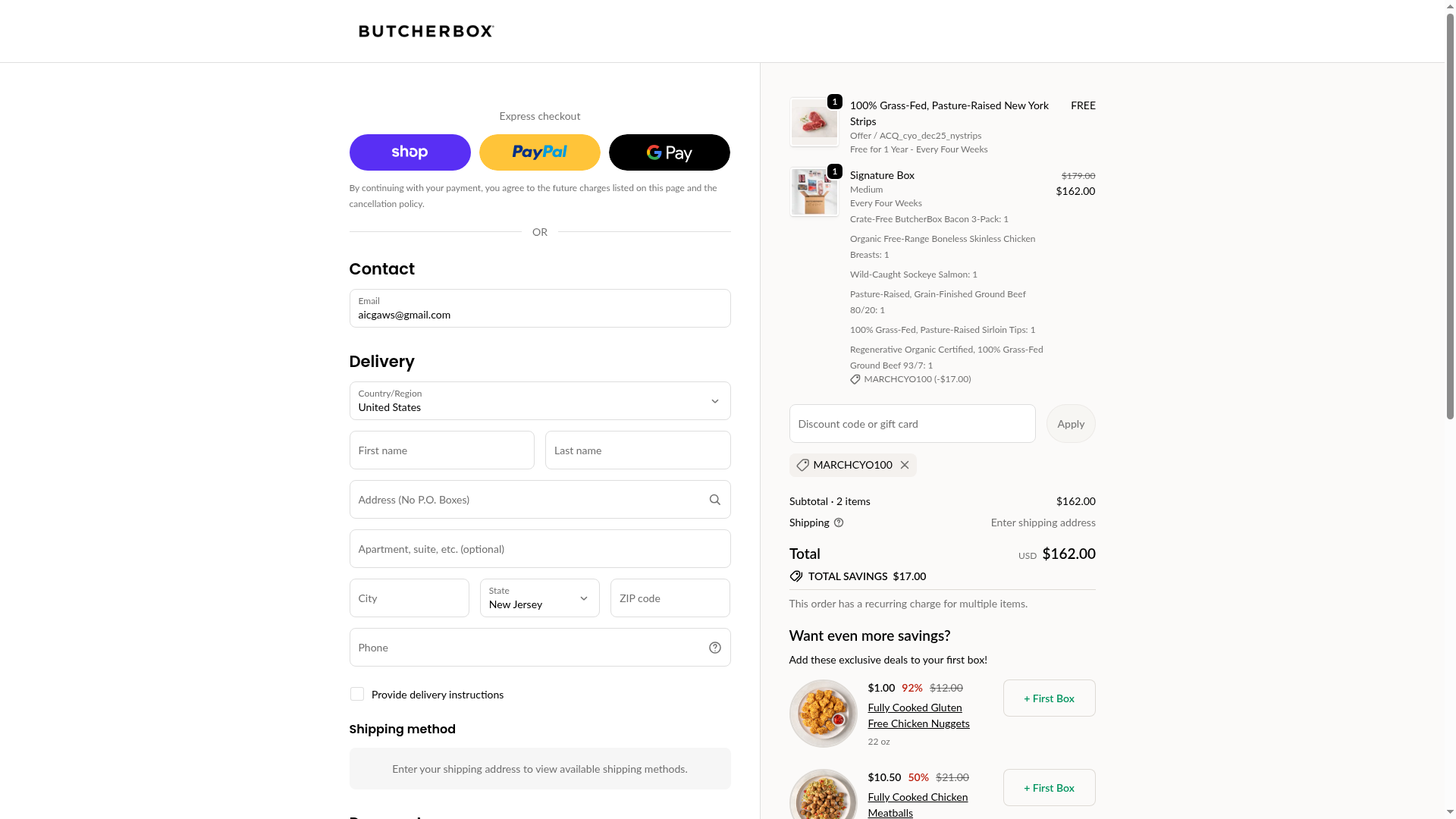
Task: Pay with Shop Pay express checkout
Action: (x=409, y=152)
